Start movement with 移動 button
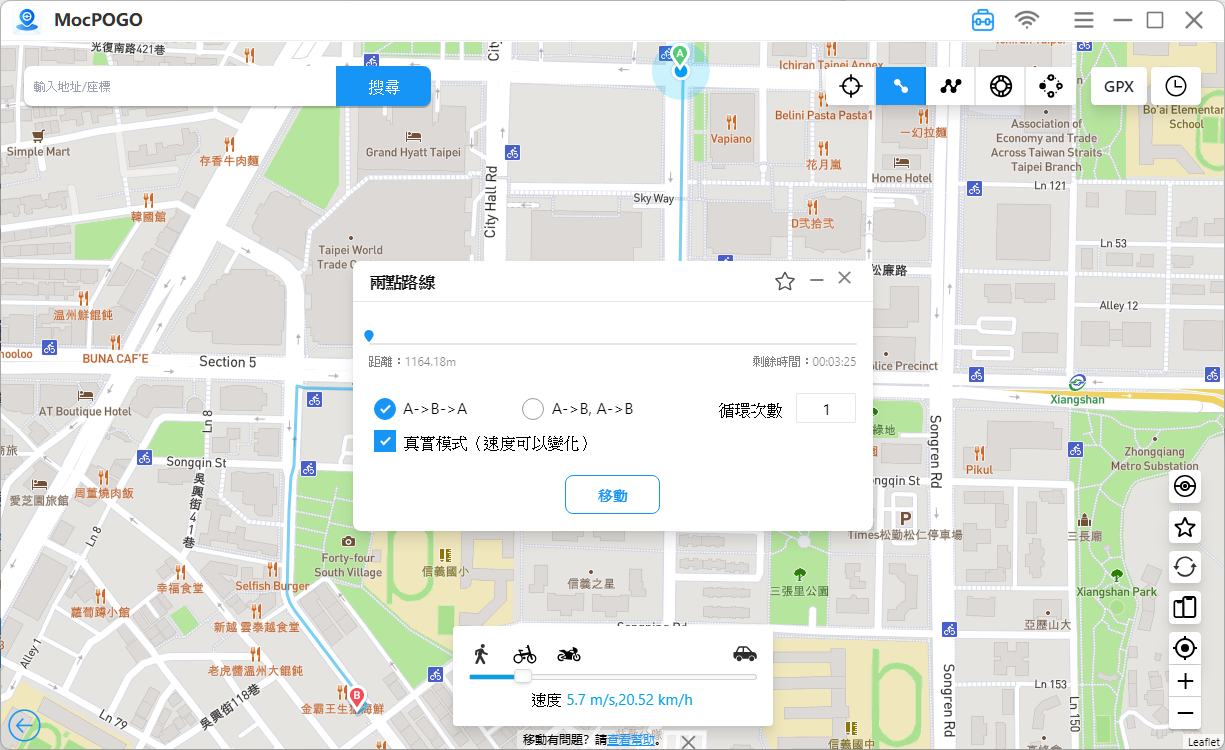This screenshot has height=750, width=1225. coord(612,495)
